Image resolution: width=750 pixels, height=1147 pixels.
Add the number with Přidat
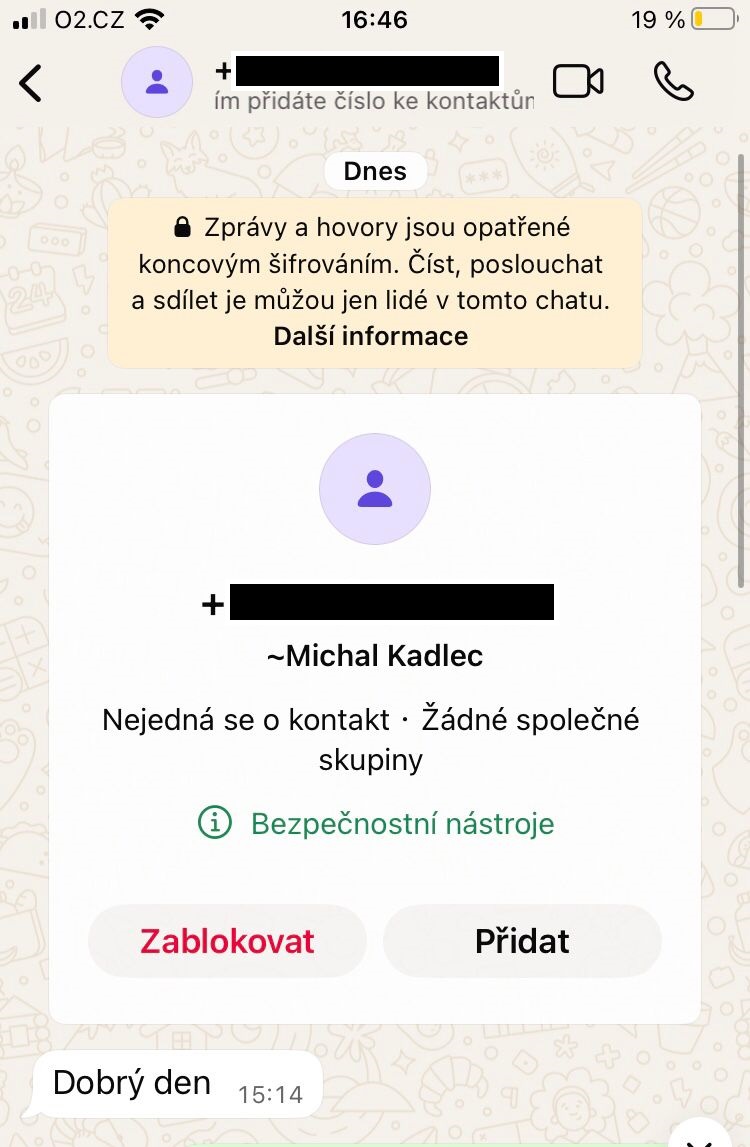pyautogui.click(x=522, y=941)
